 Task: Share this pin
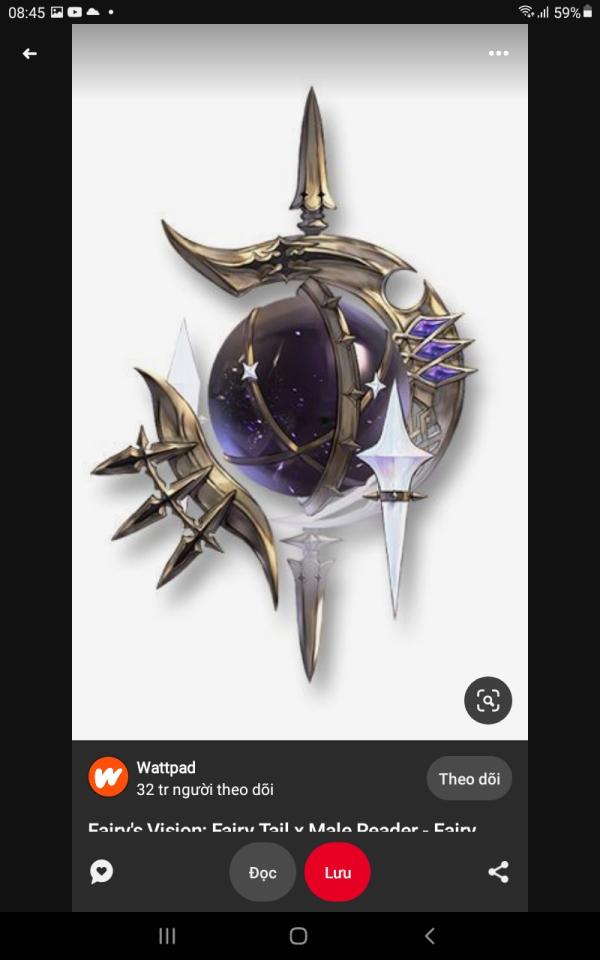(498, 872)
